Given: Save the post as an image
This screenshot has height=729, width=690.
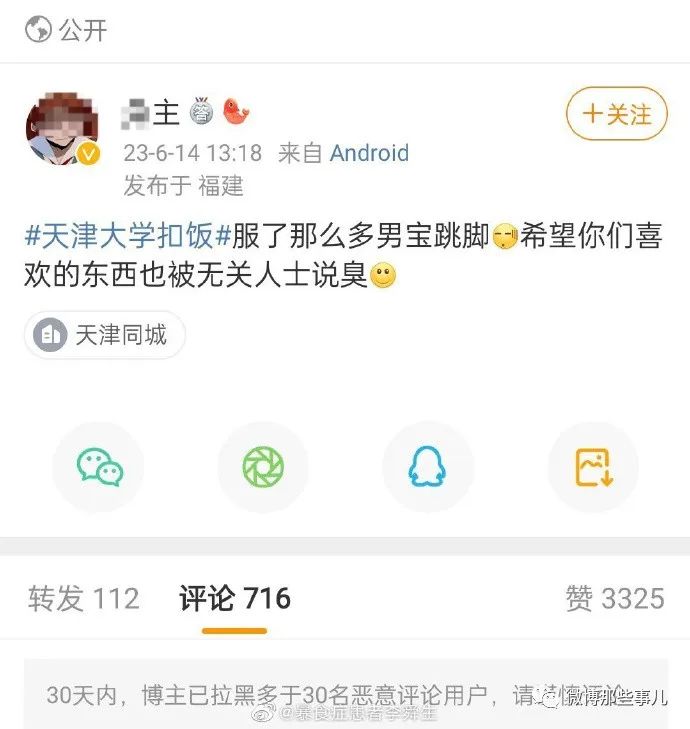Looking at the screenshot, I should (x=593, y=467).
